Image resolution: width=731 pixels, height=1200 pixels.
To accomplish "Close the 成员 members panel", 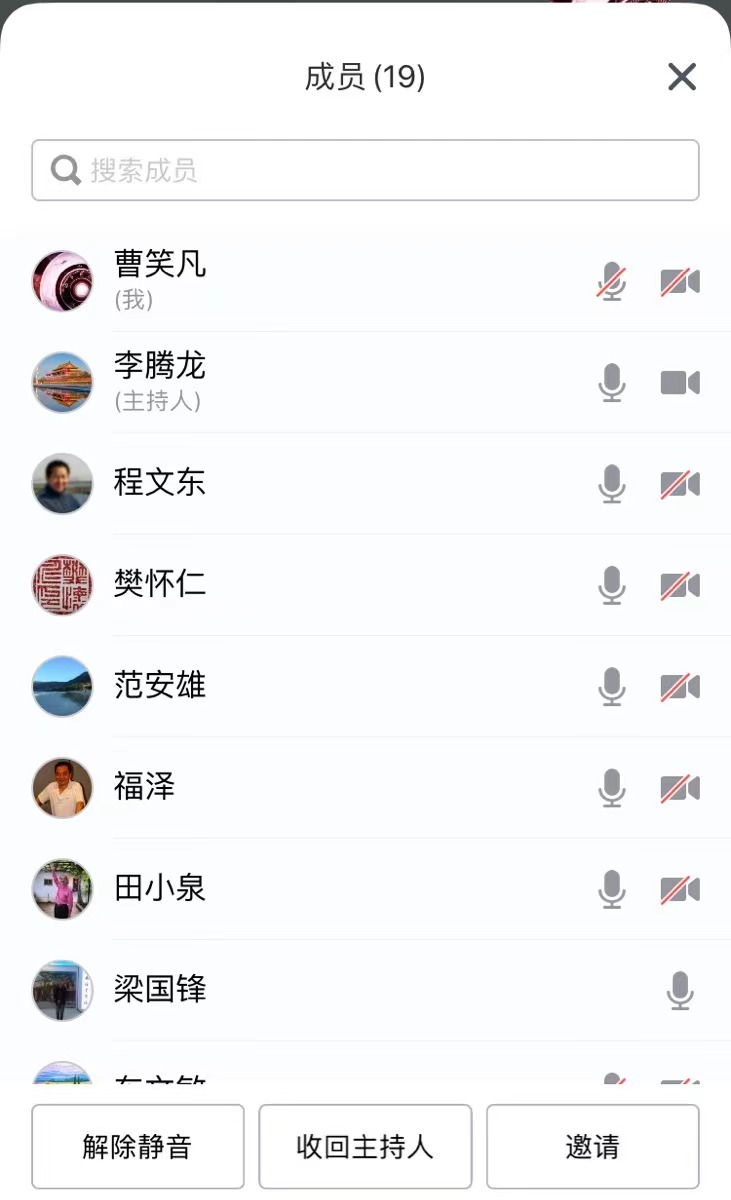I will pyautogui.click(x=682, y=77).
